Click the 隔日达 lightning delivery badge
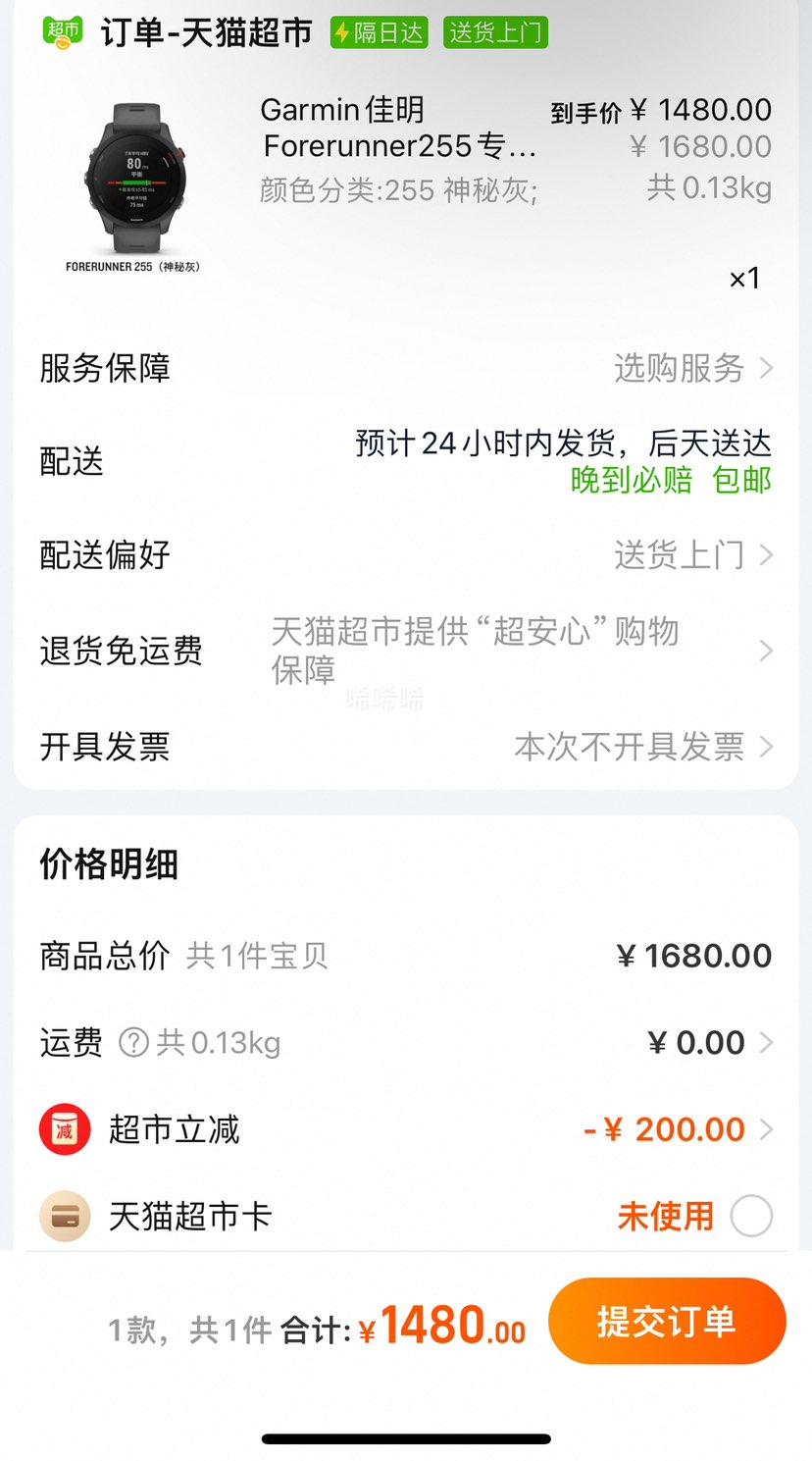Image resolution: width=812 pixels, height=1461 pixels. pos(379,31)
